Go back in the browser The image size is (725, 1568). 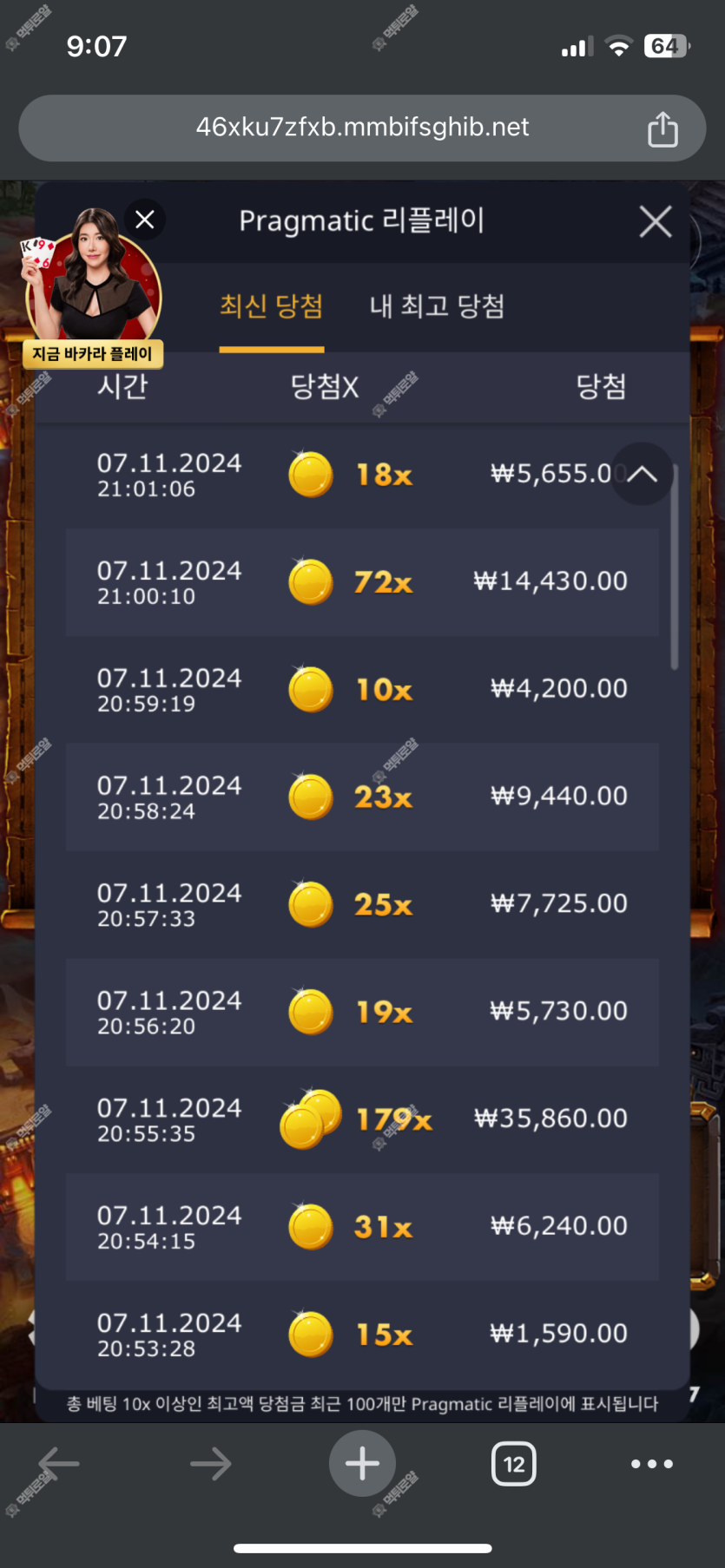(59, 1464)
